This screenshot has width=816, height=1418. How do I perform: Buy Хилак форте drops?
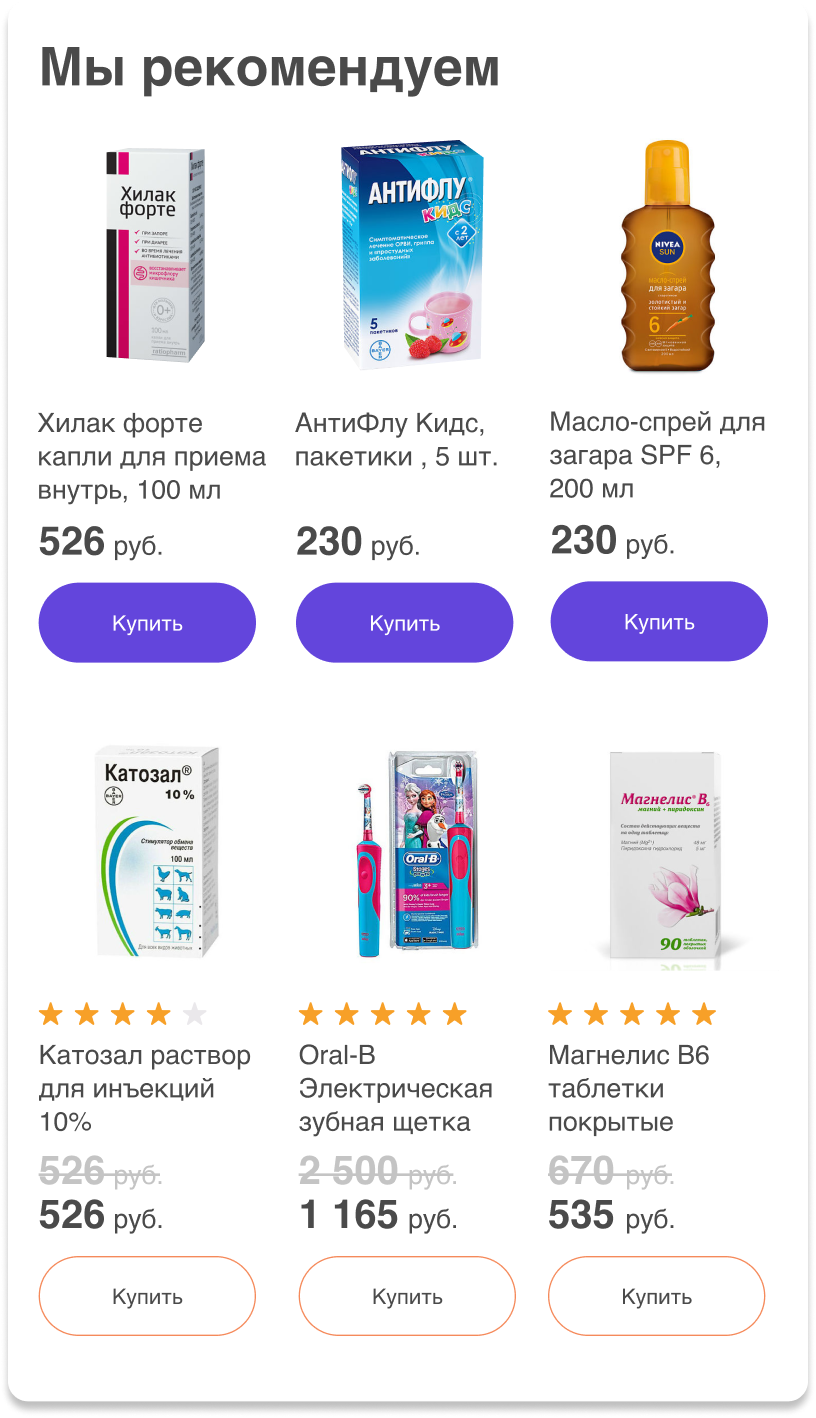pyautogui.click(x=147, y=623)
